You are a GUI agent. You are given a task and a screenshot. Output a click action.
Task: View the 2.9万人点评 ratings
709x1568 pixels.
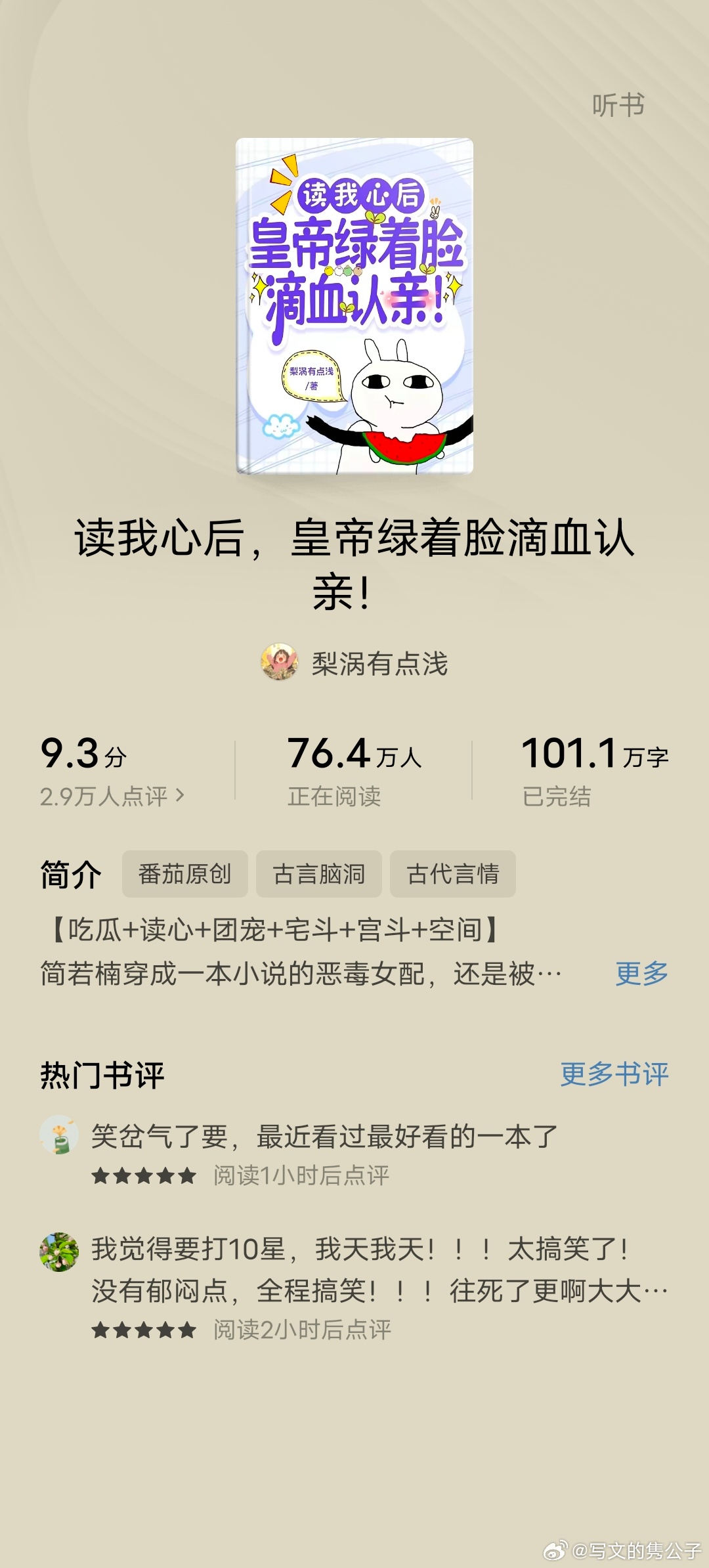click(x=112, y=796)
